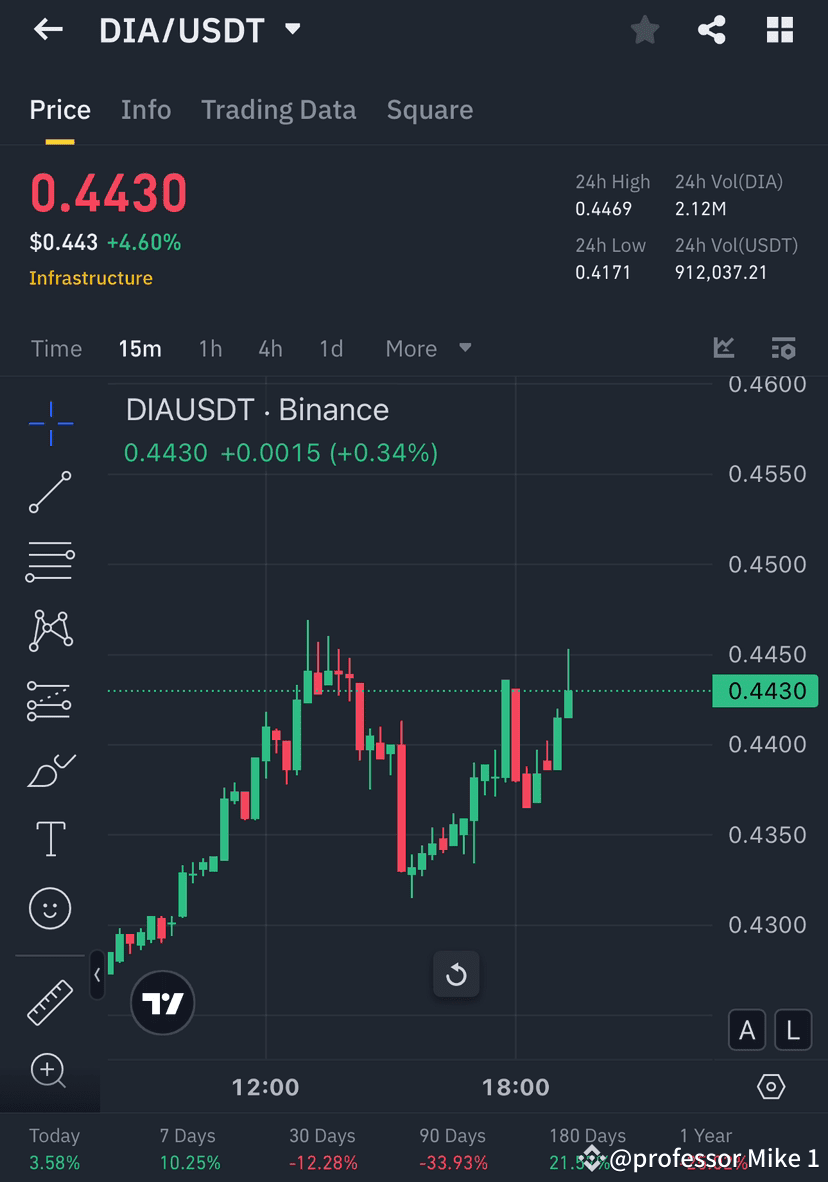The width and height of the screenshot is (828, 1182).
Task: Select the XABCD pattern tool
Action: coord(50,630)
